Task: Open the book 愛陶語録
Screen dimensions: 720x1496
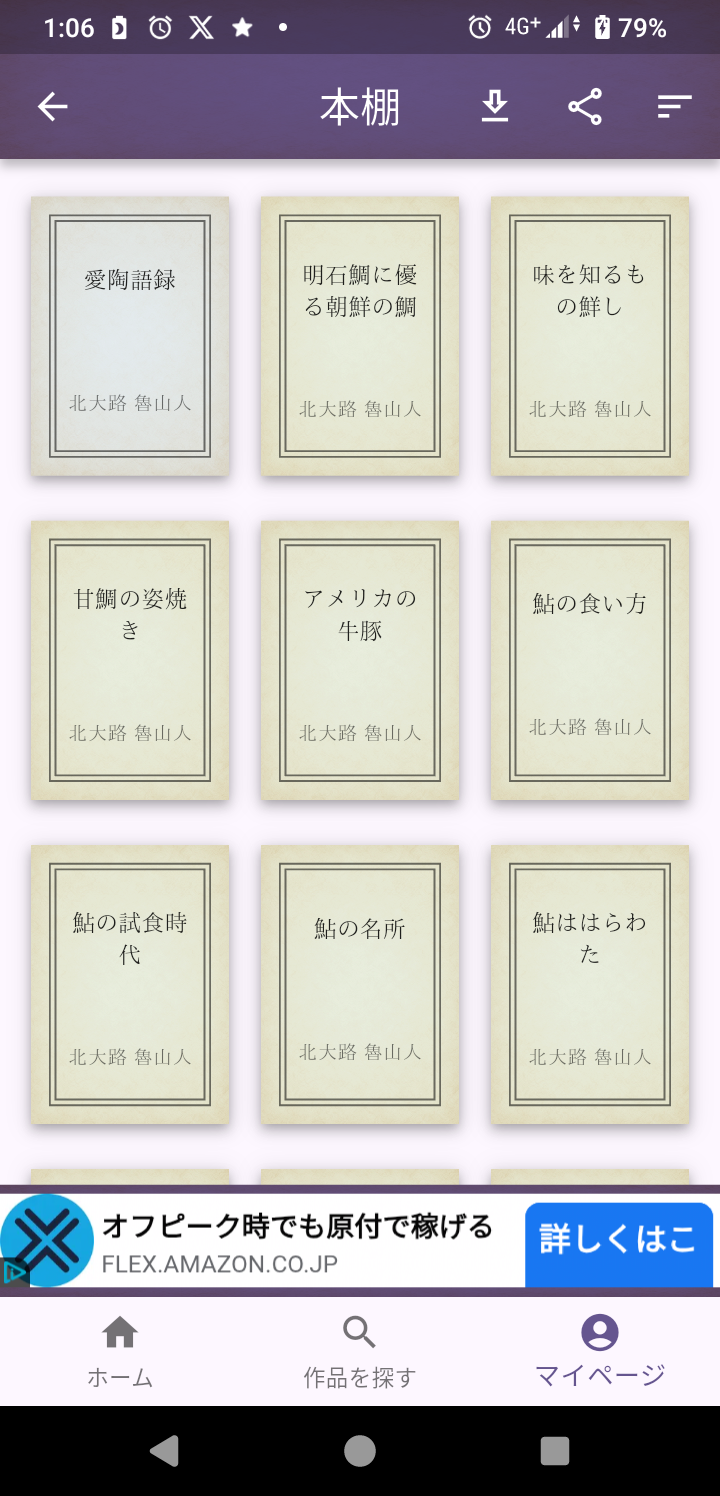Action: (130, 336)
